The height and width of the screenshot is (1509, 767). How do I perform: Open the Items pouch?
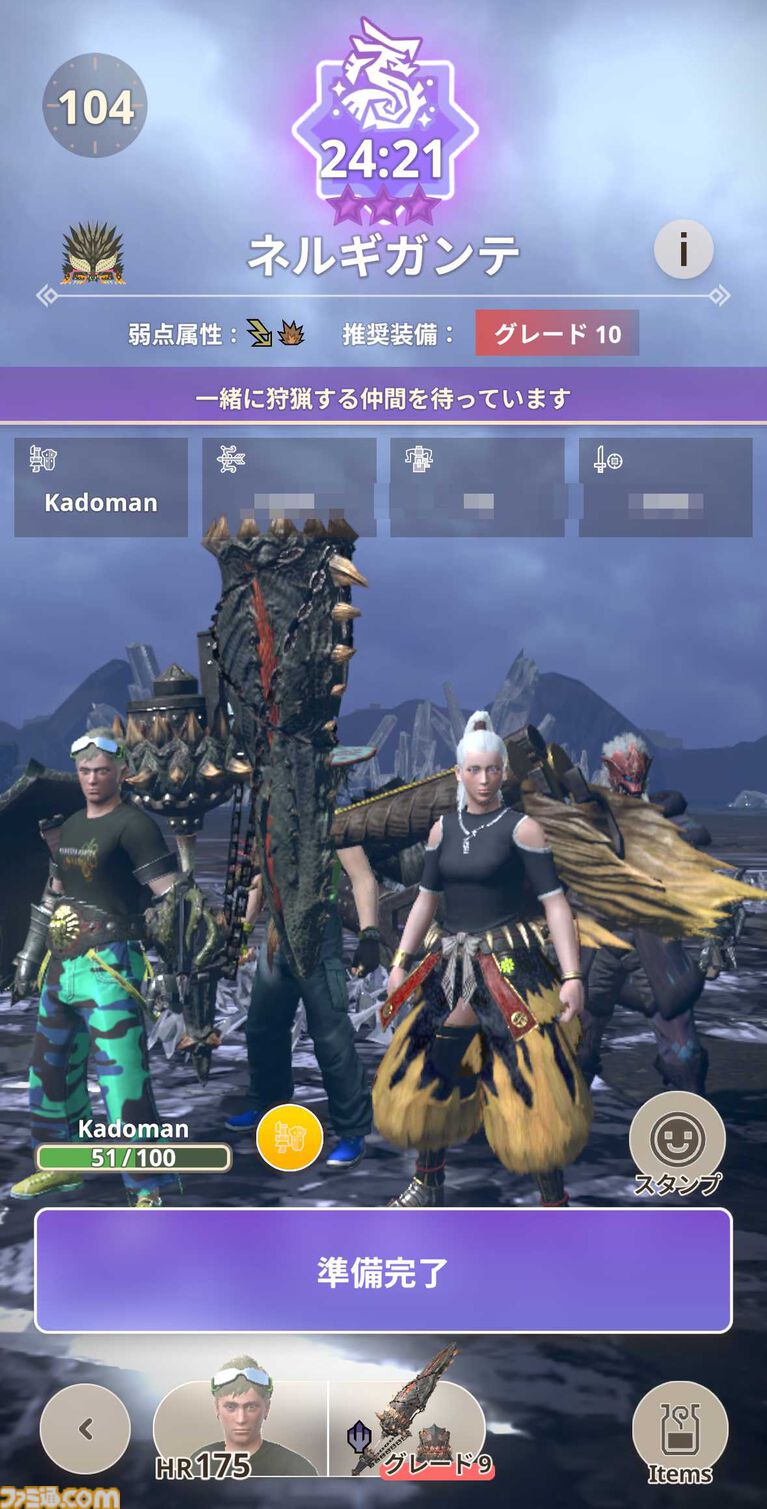(680, 1431)
